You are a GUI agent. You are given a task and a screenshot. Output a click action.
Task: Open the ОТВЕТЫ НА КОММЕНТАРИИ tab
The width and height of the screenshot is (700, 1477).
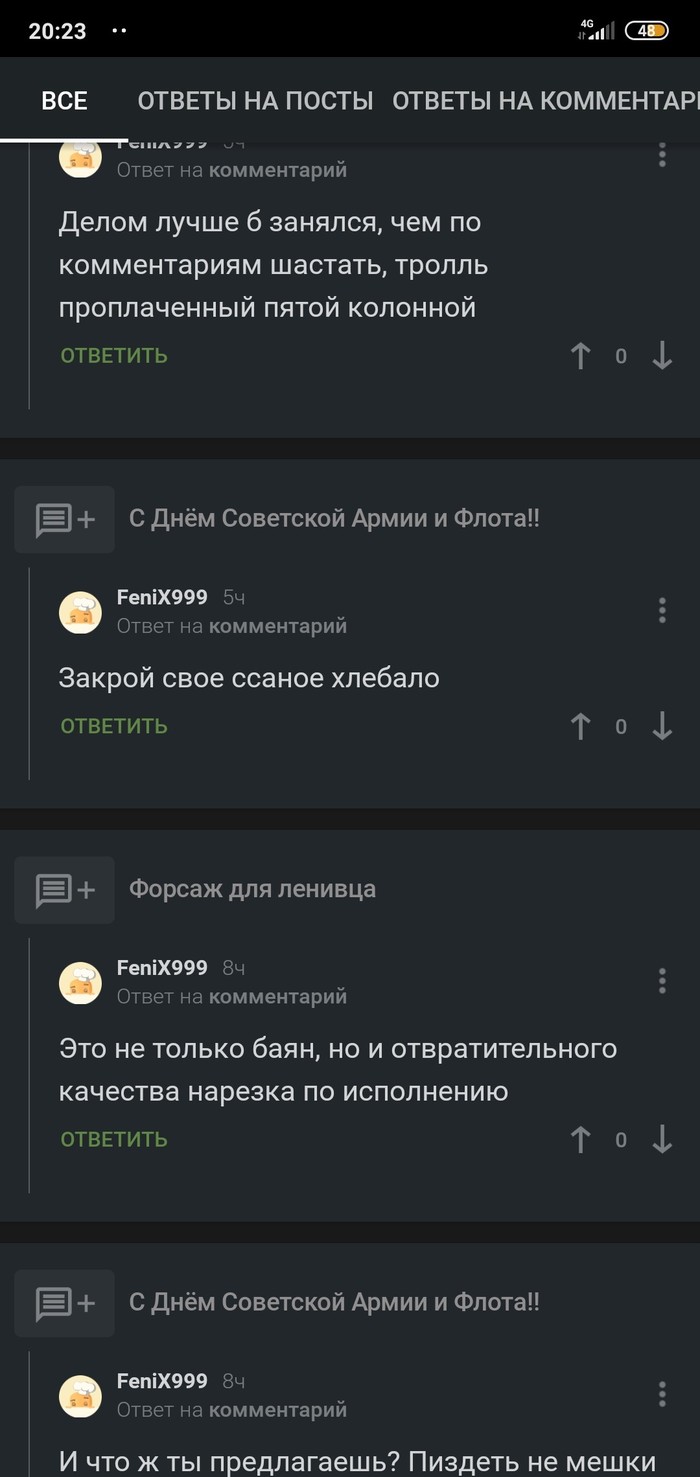coord(545,101)
